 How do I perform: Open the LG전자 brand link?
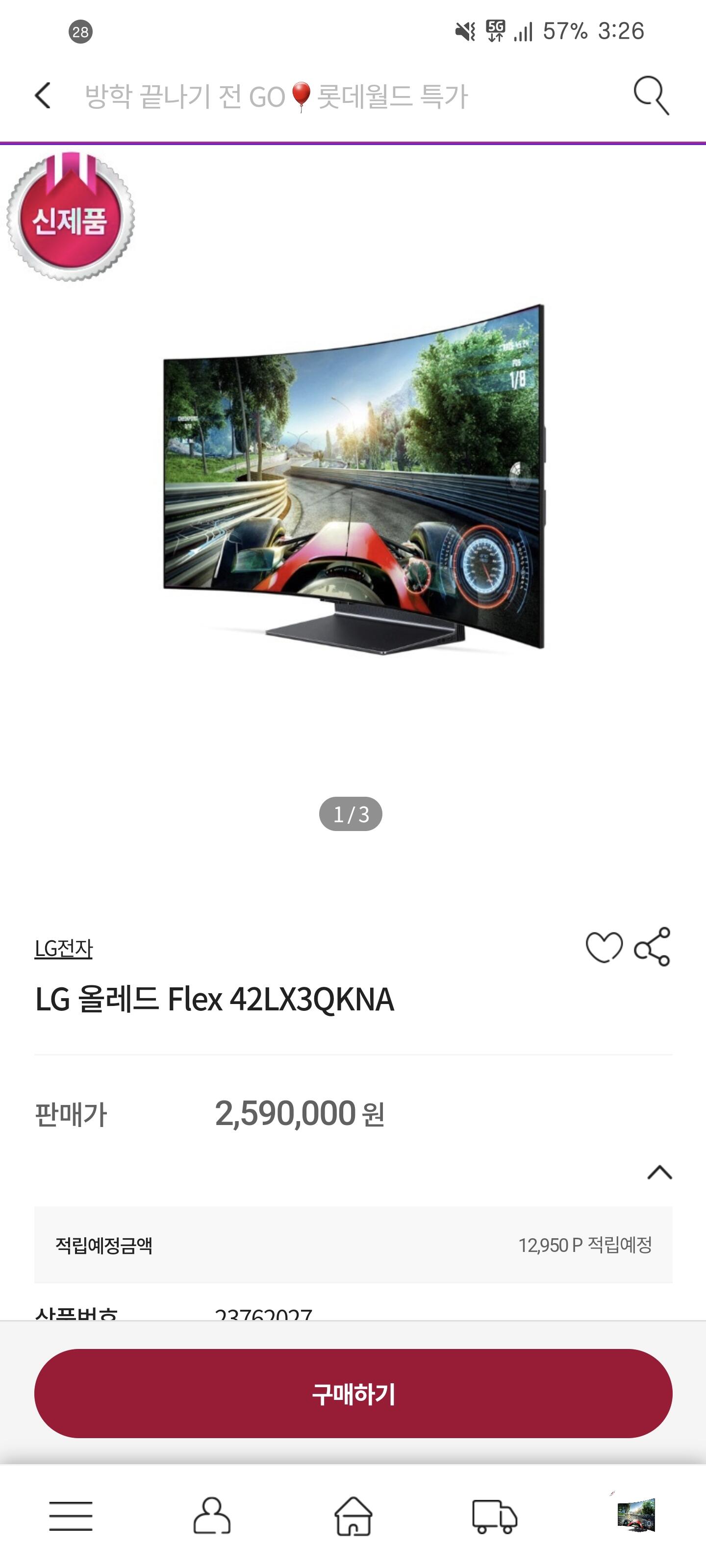pos(63,948)
